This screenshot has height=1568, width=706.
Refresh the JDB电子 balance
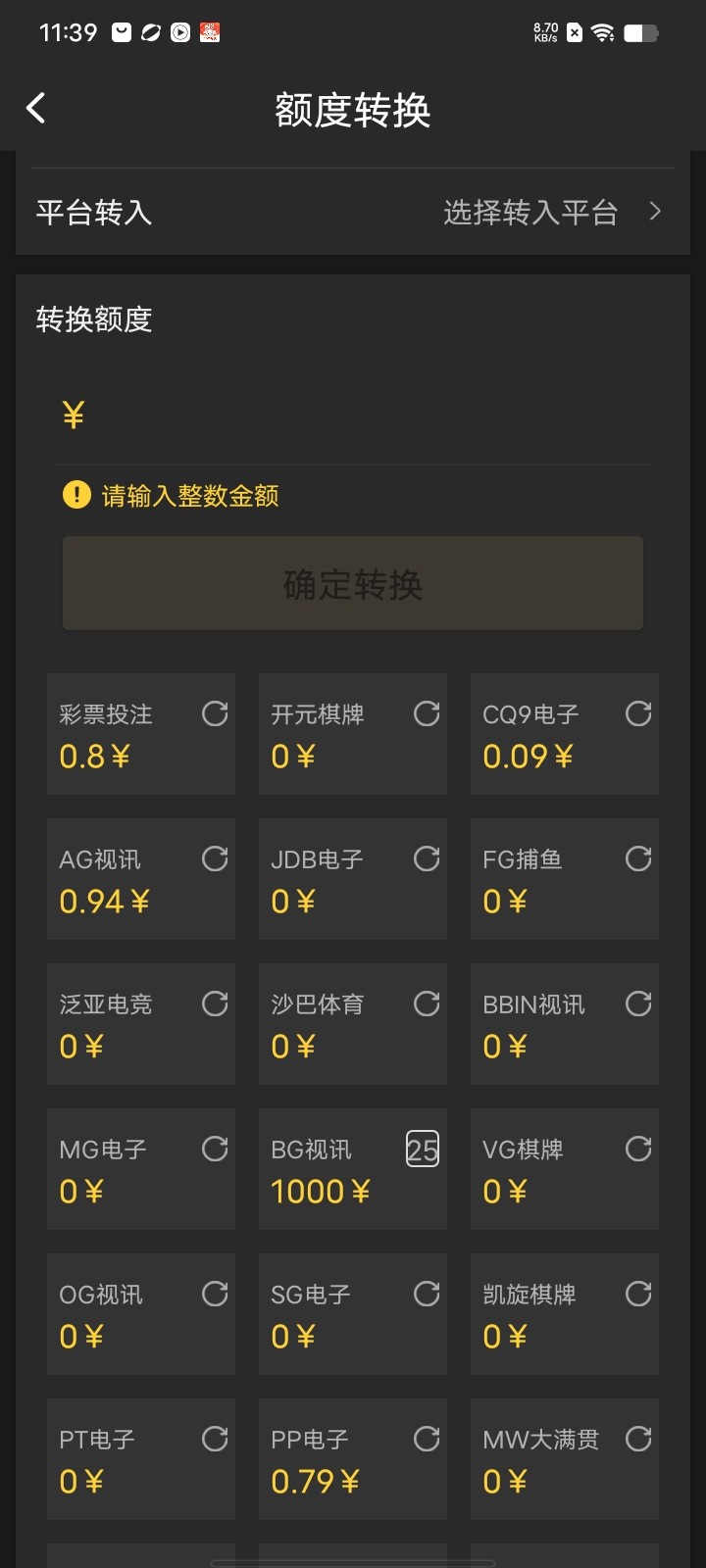click(427, 858)
